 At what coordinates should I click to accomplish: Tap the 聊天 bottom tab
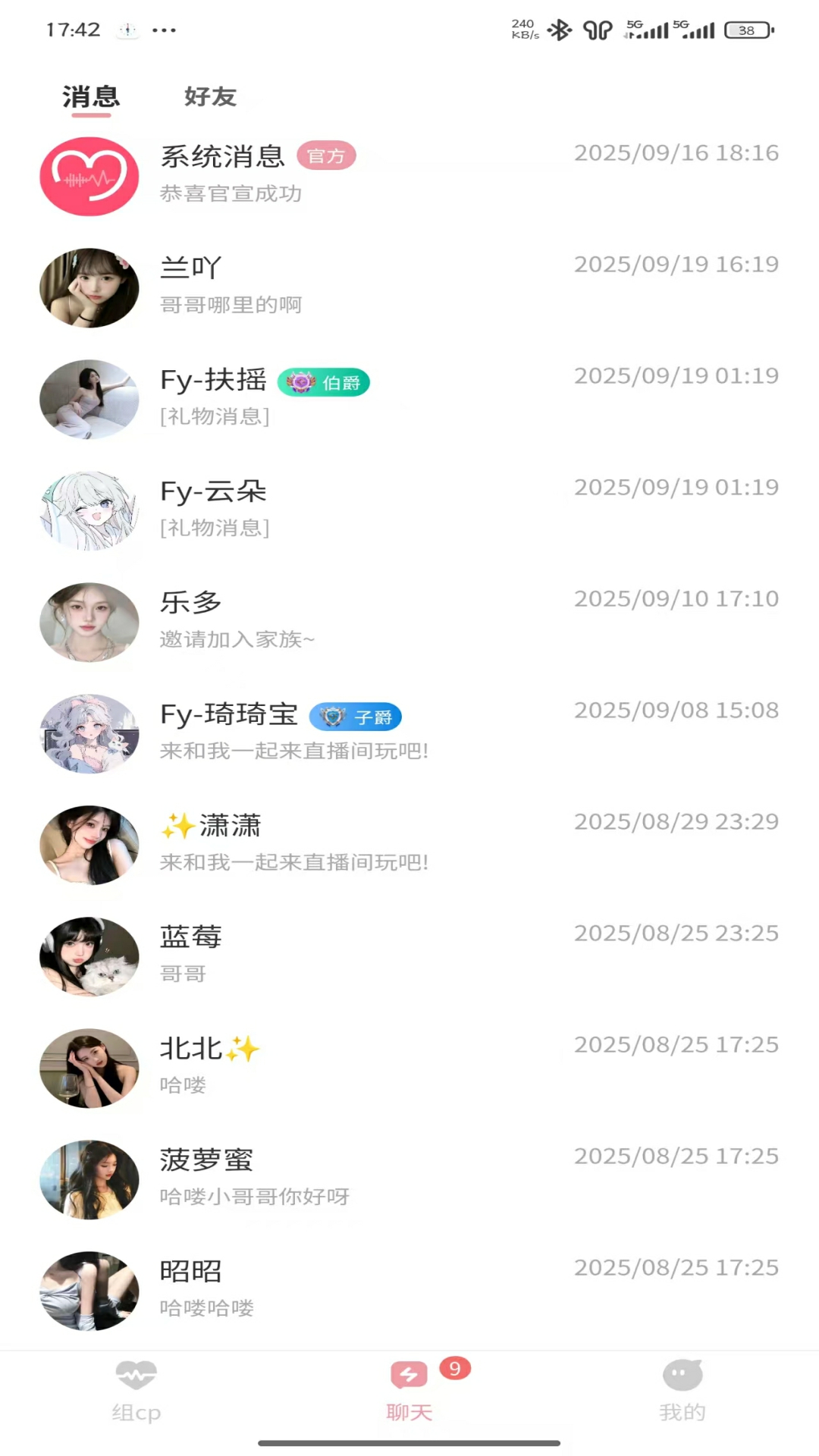coord(409,1392)
